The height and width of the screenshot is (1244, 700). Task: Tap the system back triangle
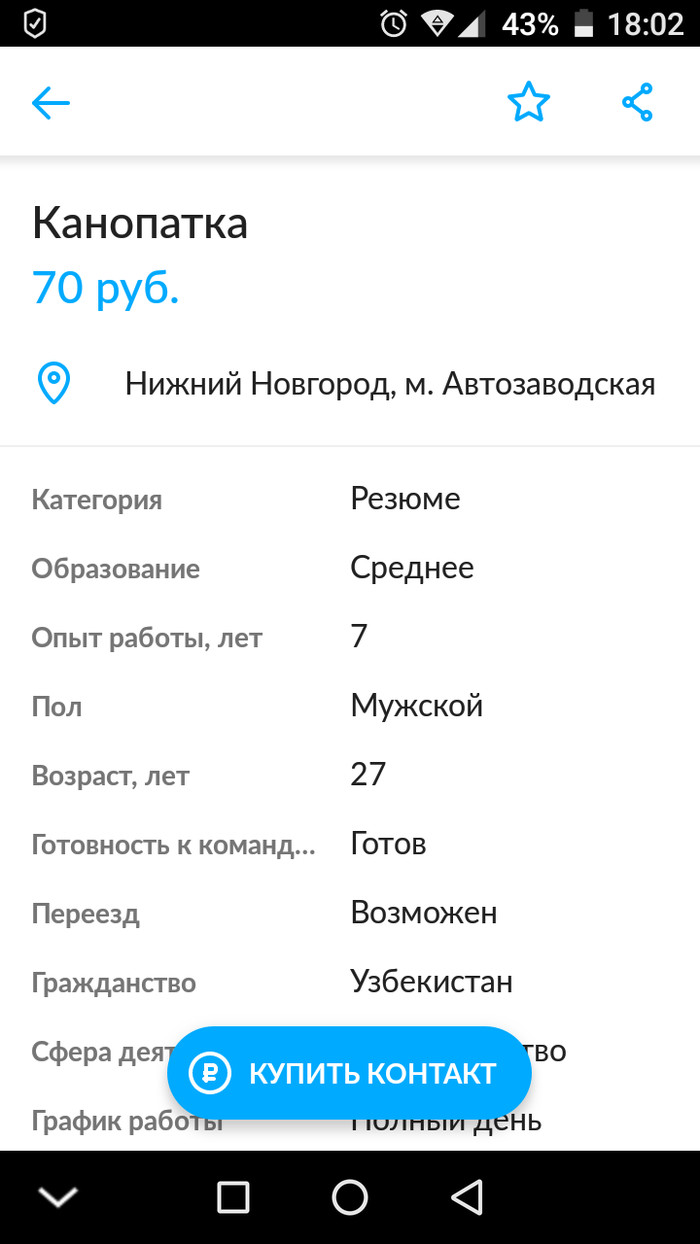[466, 1196]
